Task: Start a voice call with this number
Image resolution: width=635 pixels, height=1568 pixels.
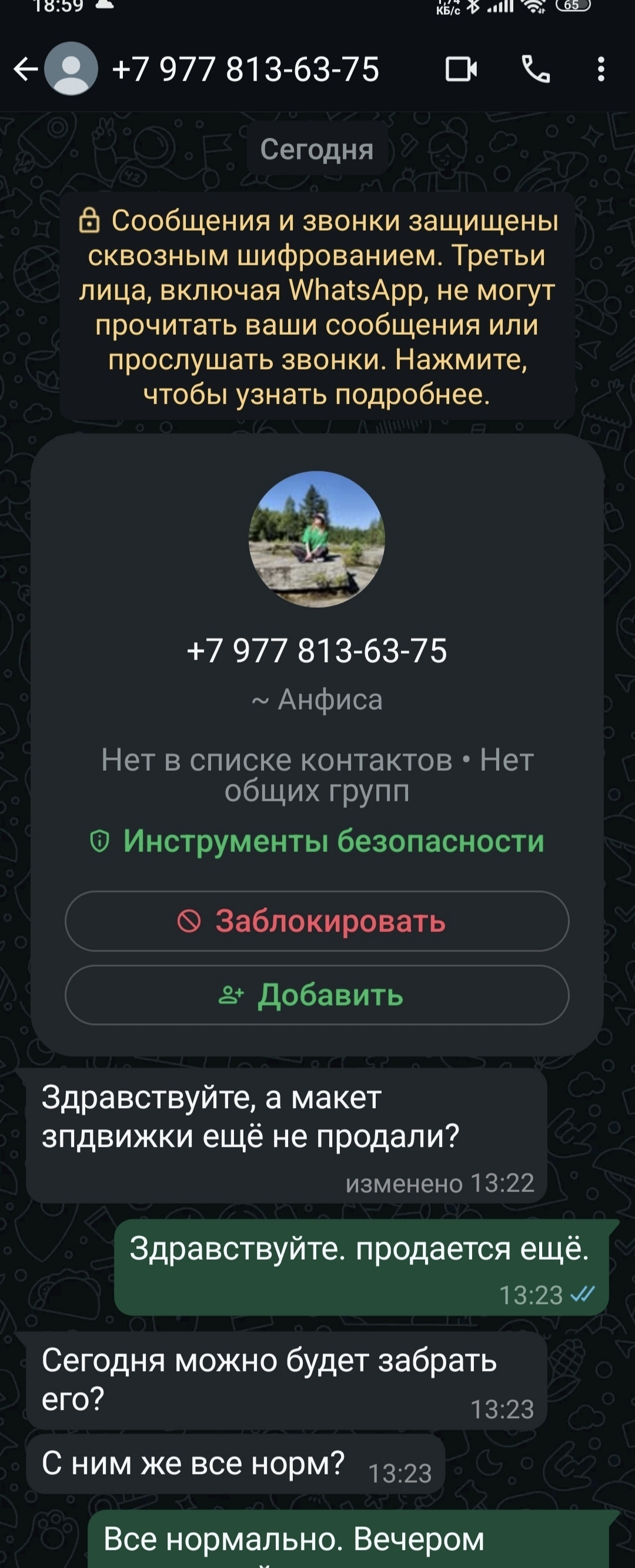Action: pos(536,69)
